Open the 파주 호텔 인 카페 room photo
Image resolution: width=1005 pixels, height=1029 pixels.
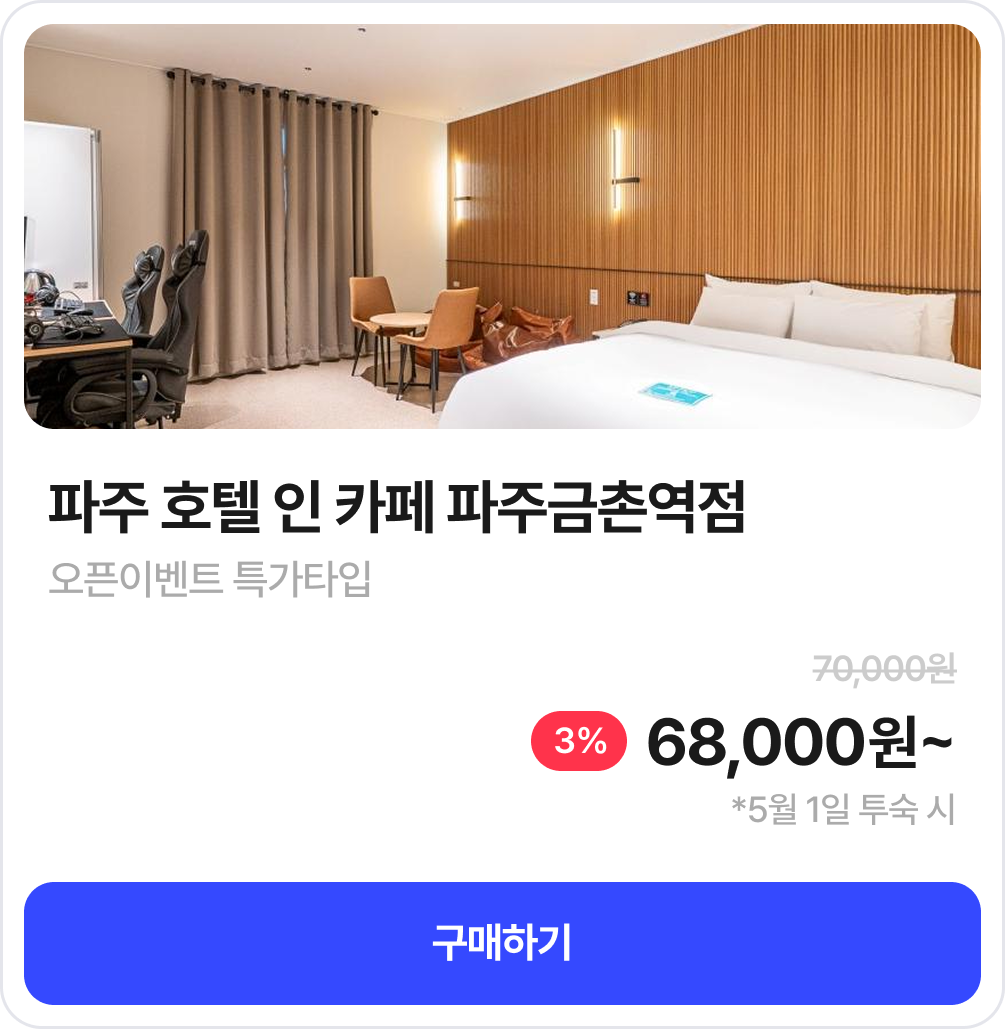point(502,227)
